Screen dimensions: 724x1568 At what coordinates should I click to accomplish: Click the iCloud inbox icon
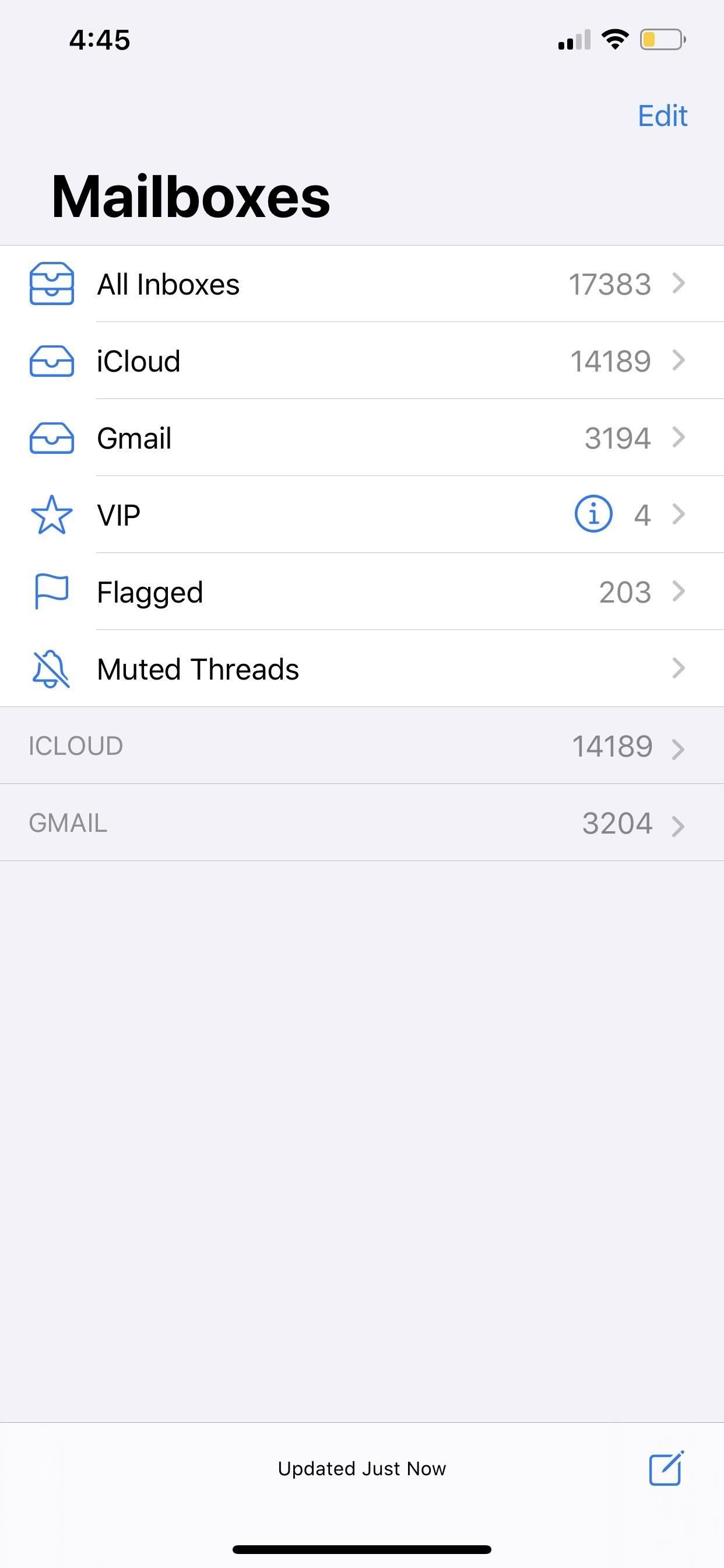coord(52,362)
